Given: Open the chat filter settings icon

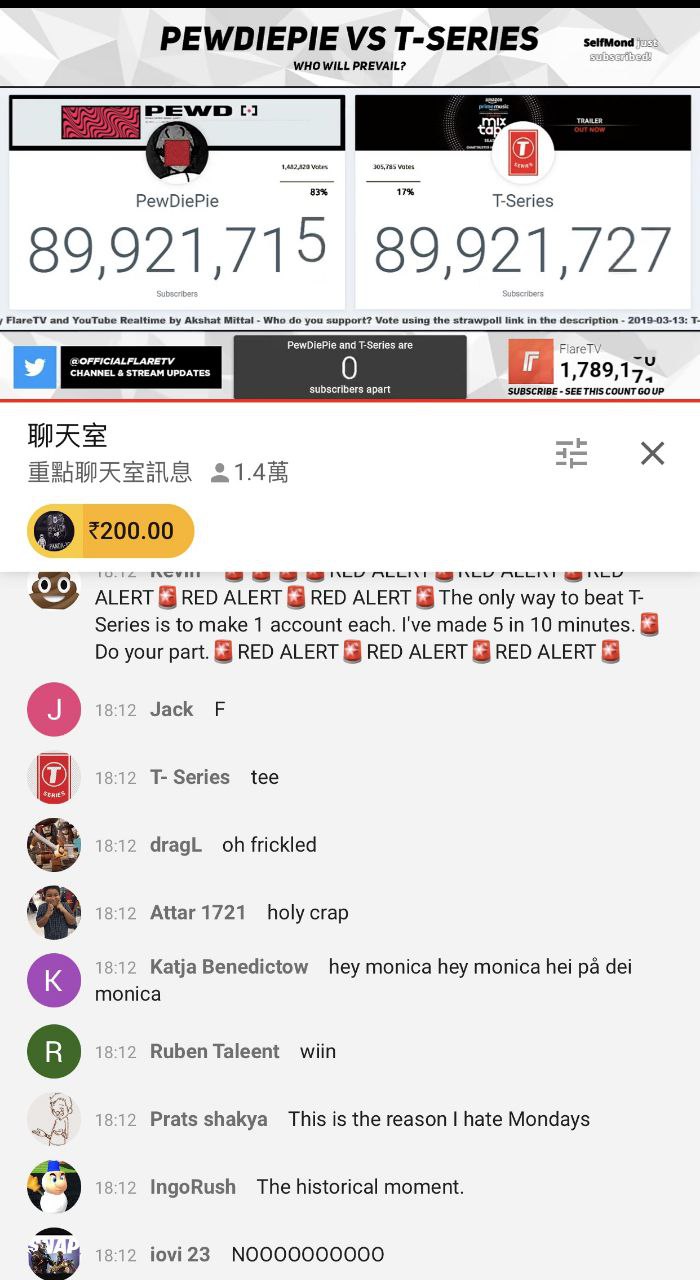Looking at the screenshot, I should [572, 453].
